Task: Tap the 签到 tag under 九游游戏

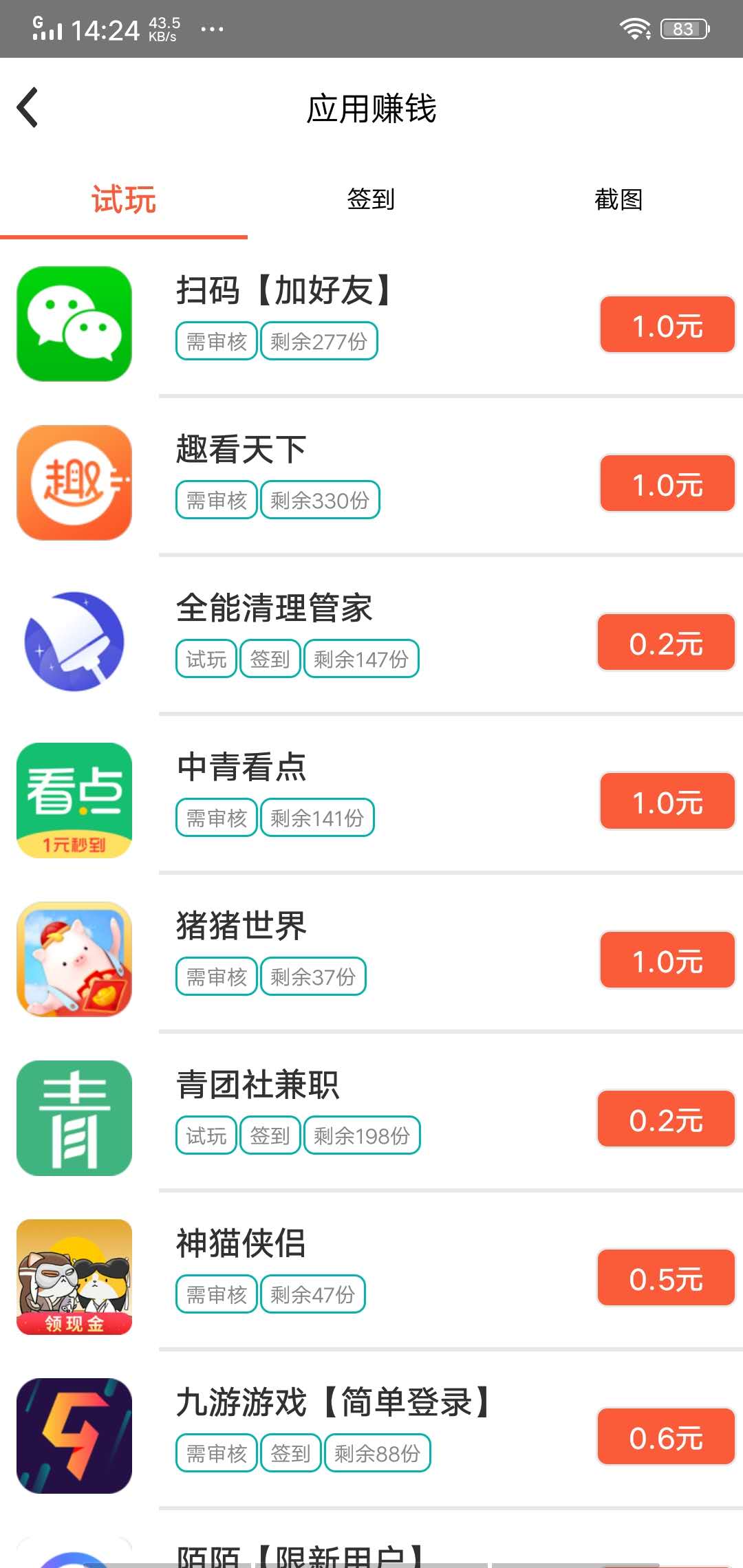Action: pos(290,1453)
